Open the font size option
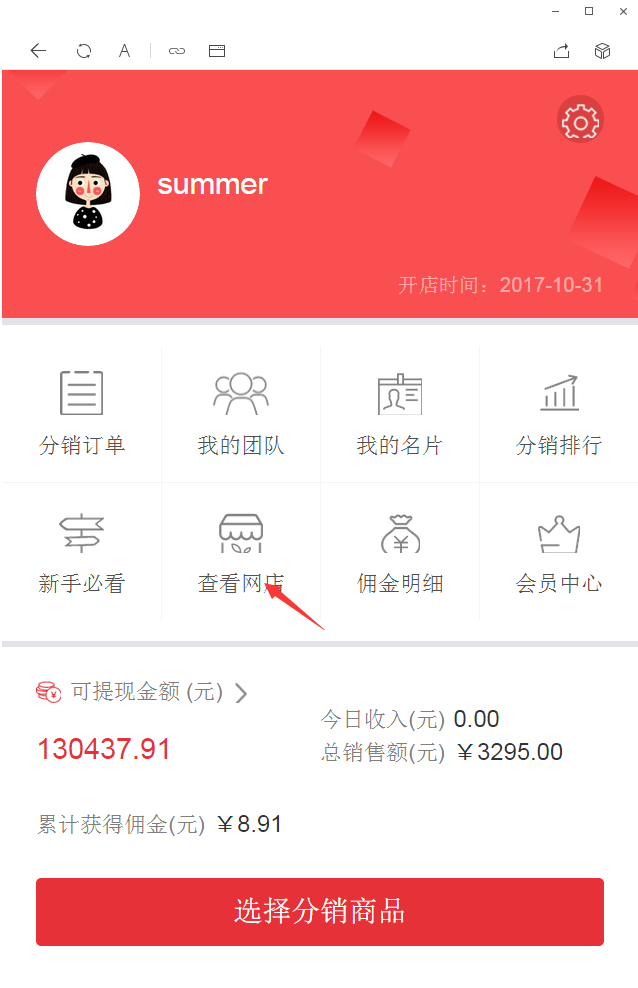 [125, 51]
